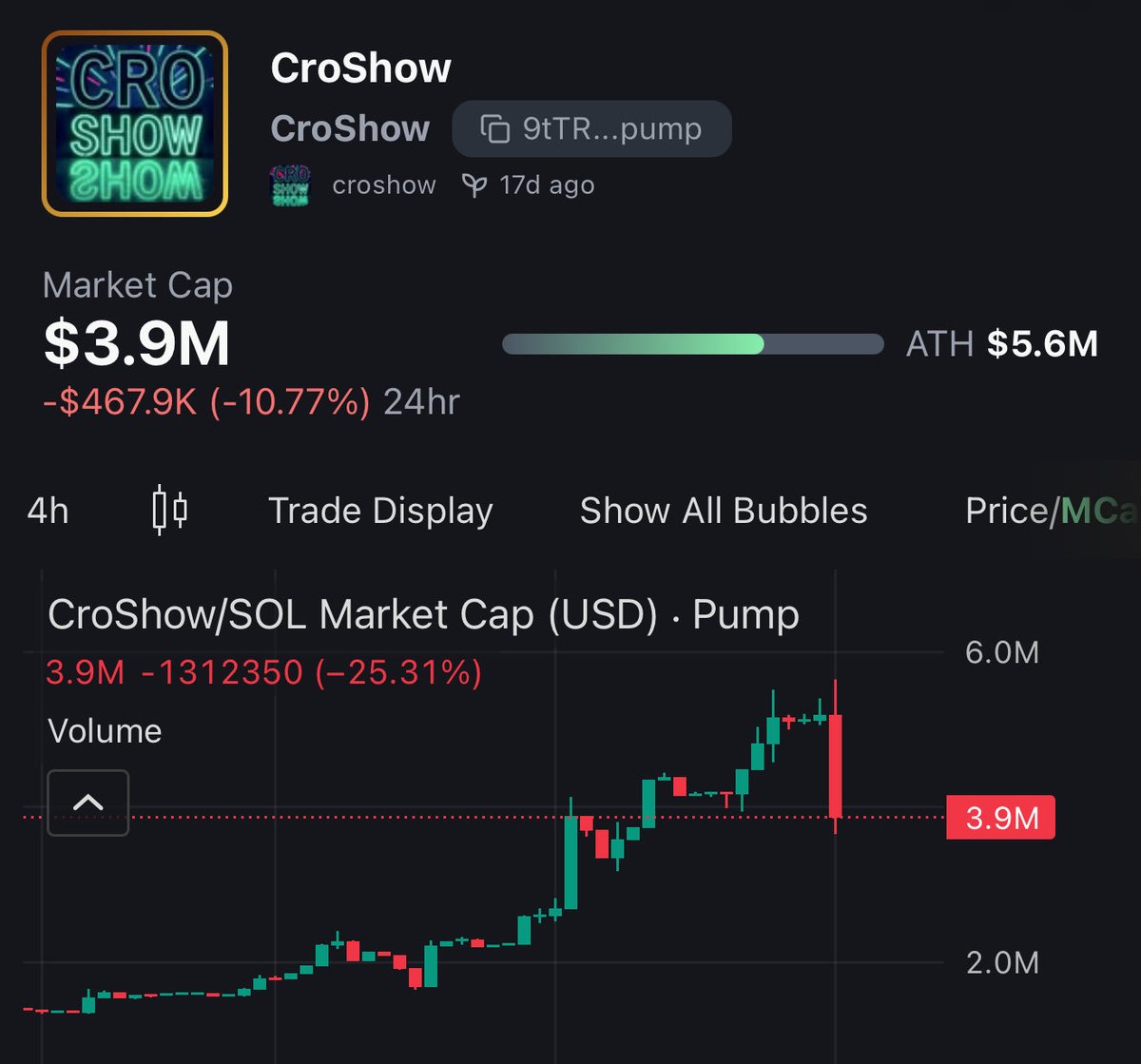Open the CroShow token image
Image resolution: width=1141 pixels, height=1064 pixels.
tap(135, 124)
